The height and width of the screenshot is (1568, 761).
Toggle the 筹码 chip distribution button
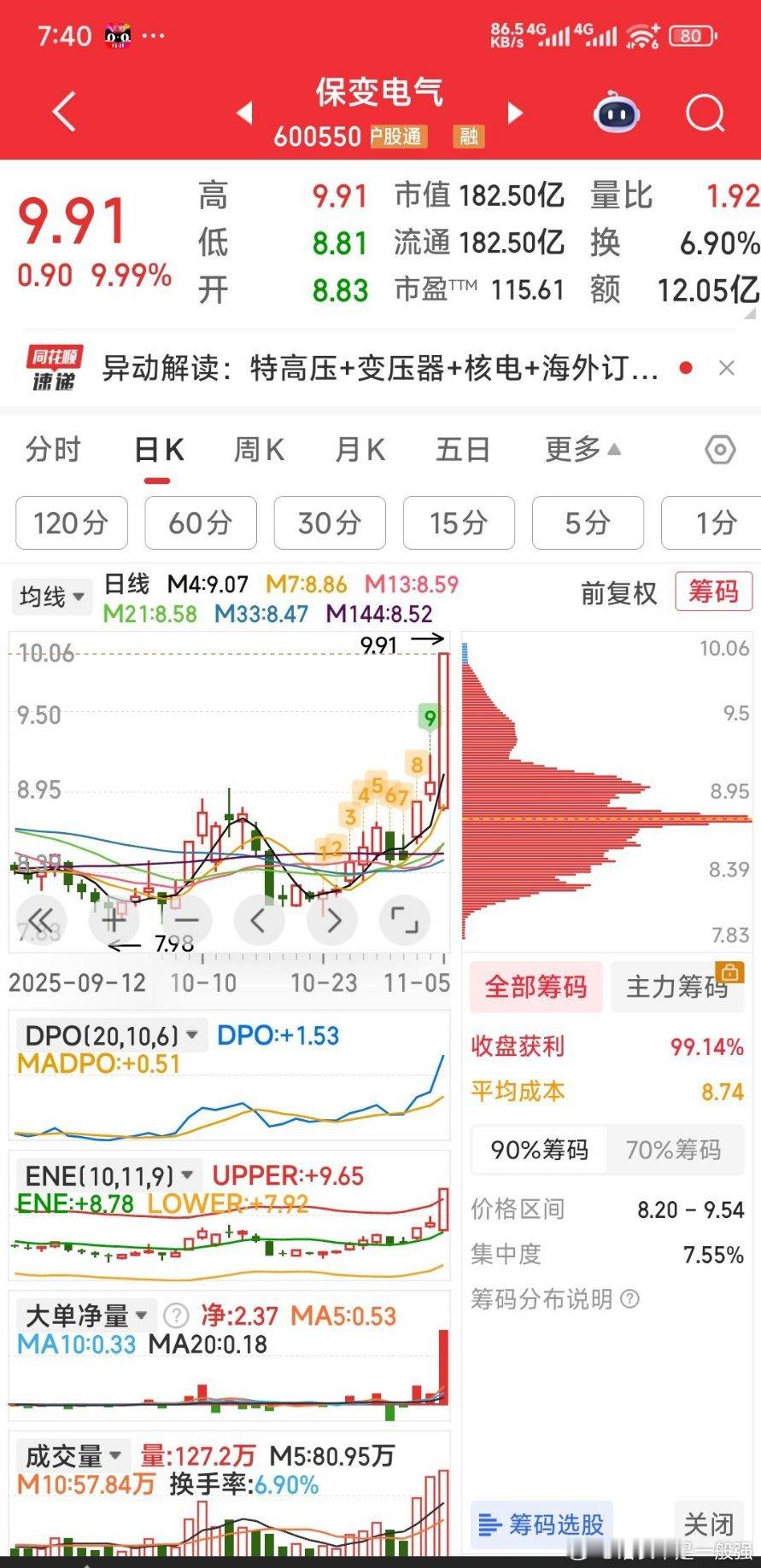(x=713, y=592)
